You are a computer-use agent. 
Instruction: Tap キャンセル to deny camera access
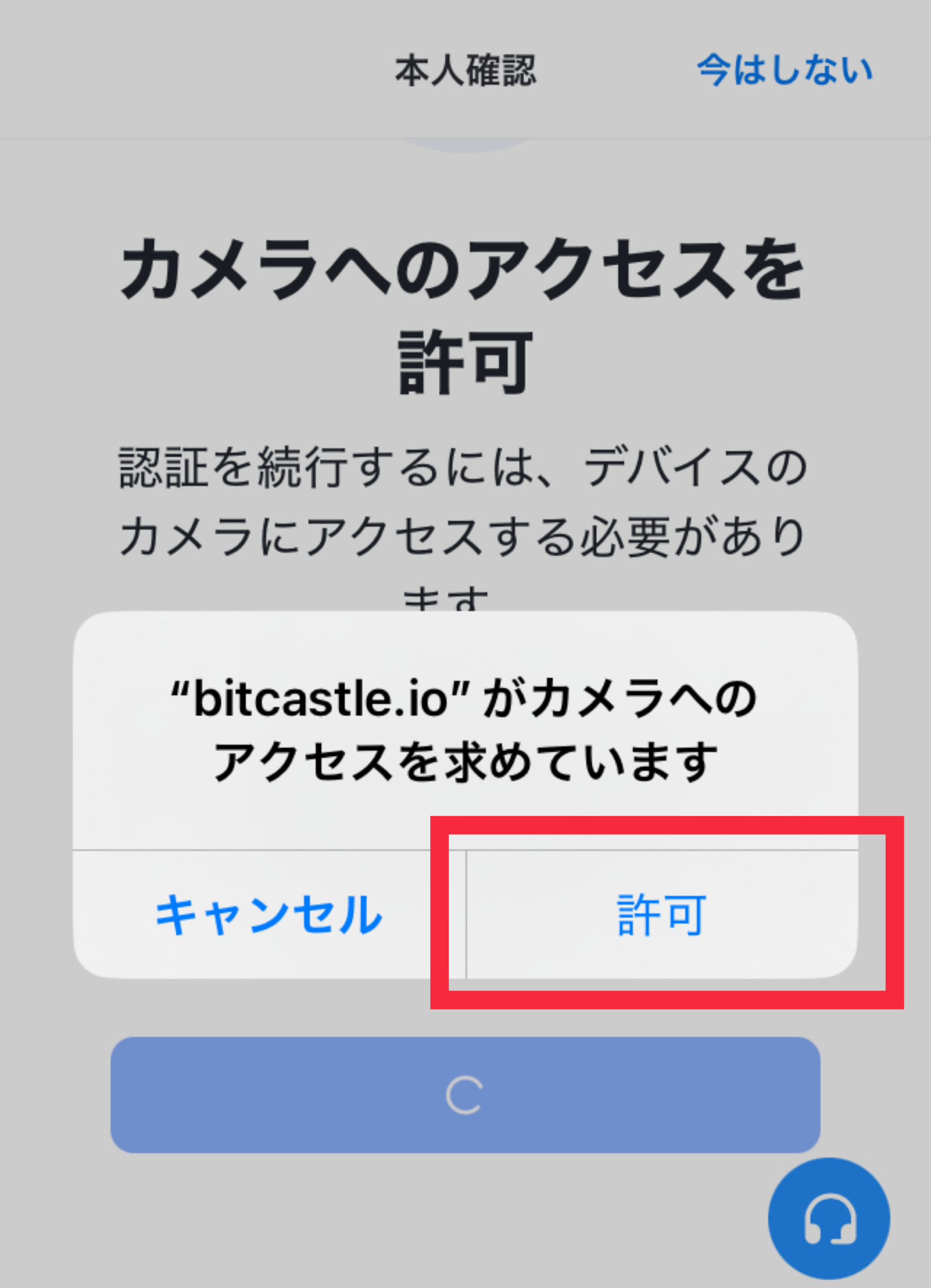tap(269, 915)
